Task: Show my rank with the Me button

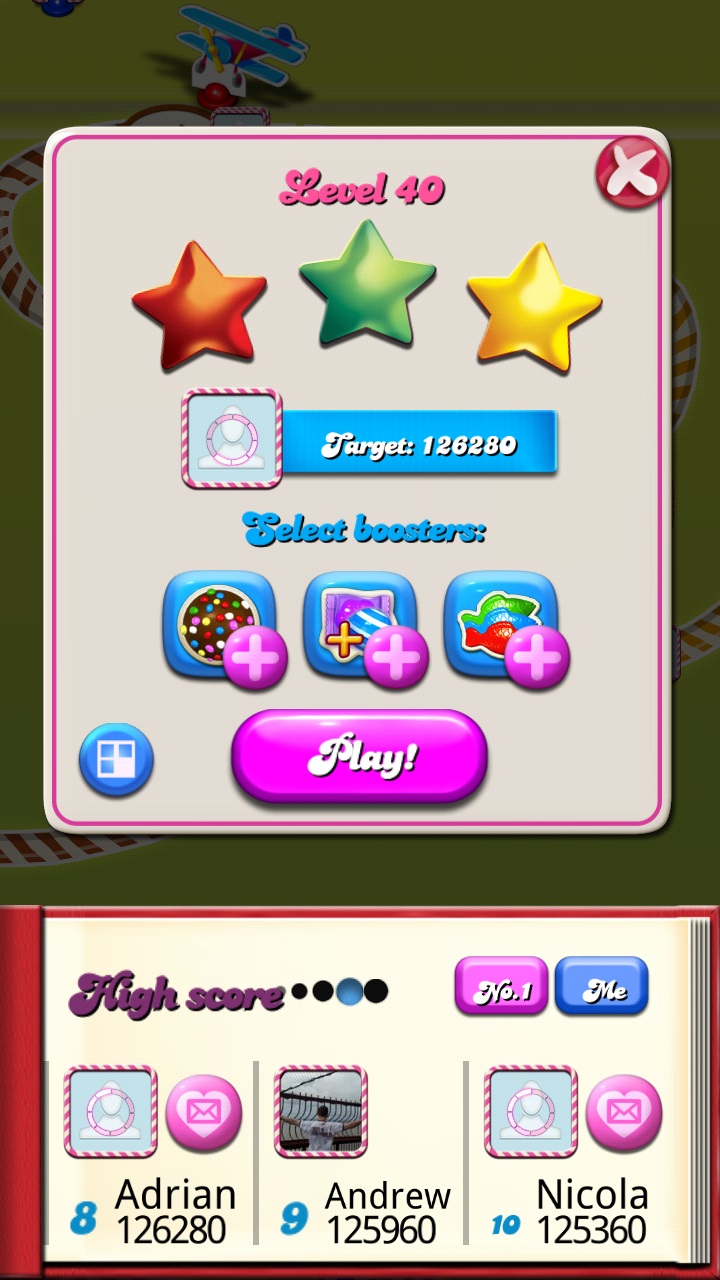Action: click(x=602, y=987)
